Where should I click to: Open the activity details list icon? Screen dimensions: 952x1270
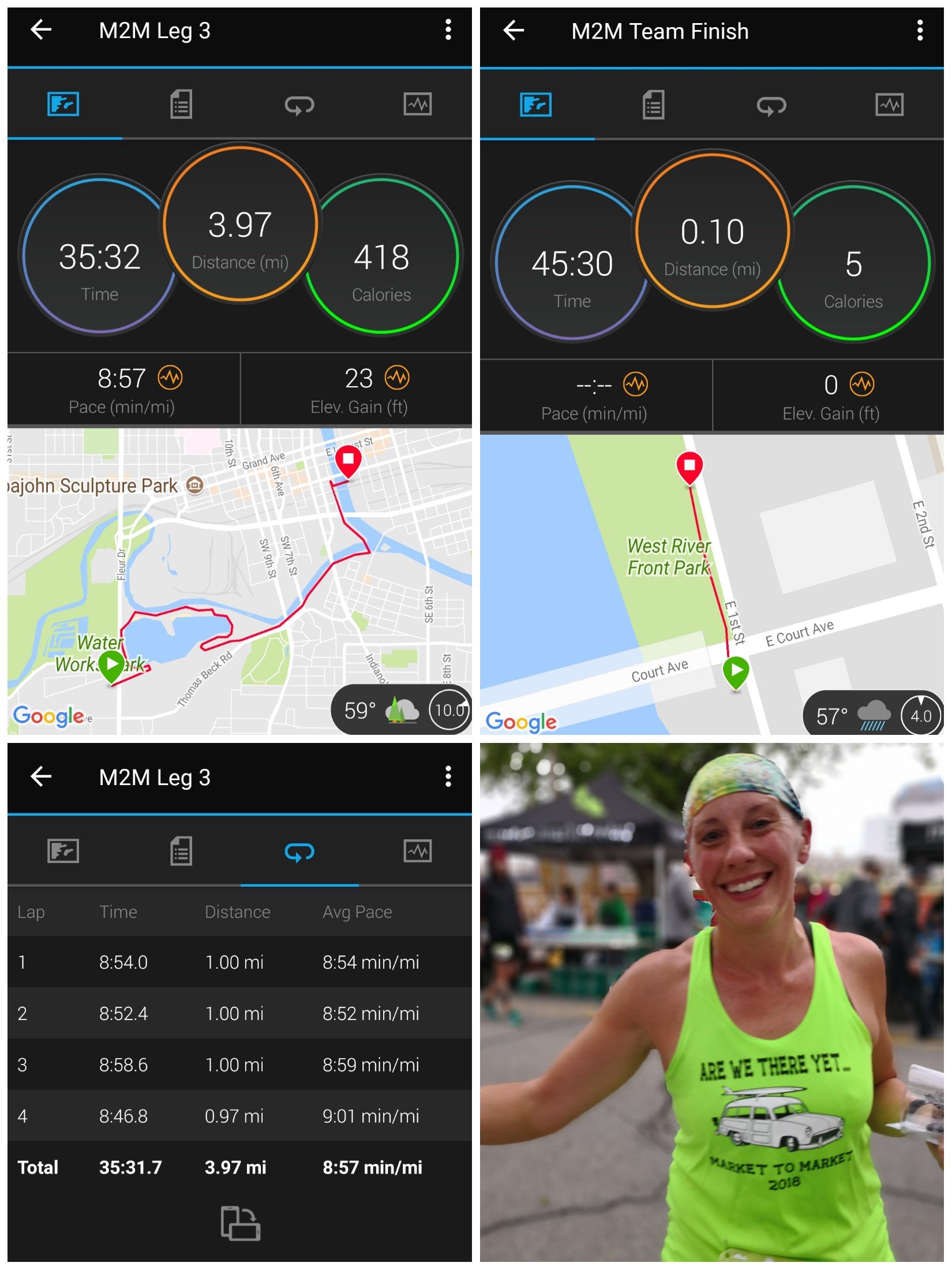[x=180, y=104]
